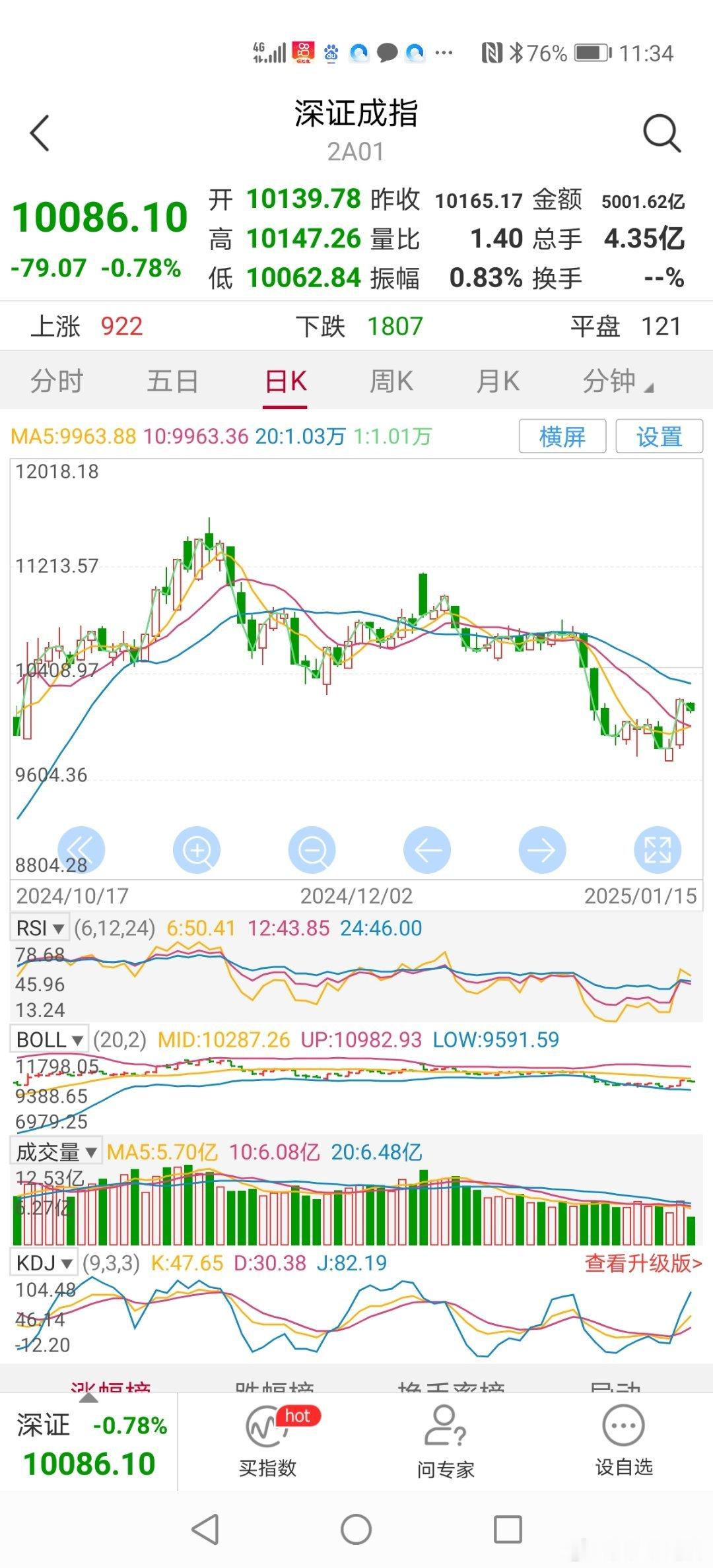This screenshot has height=1568, width=713.
Task: Jump chart to earliest with double-arrow
Action: [81, 850]
